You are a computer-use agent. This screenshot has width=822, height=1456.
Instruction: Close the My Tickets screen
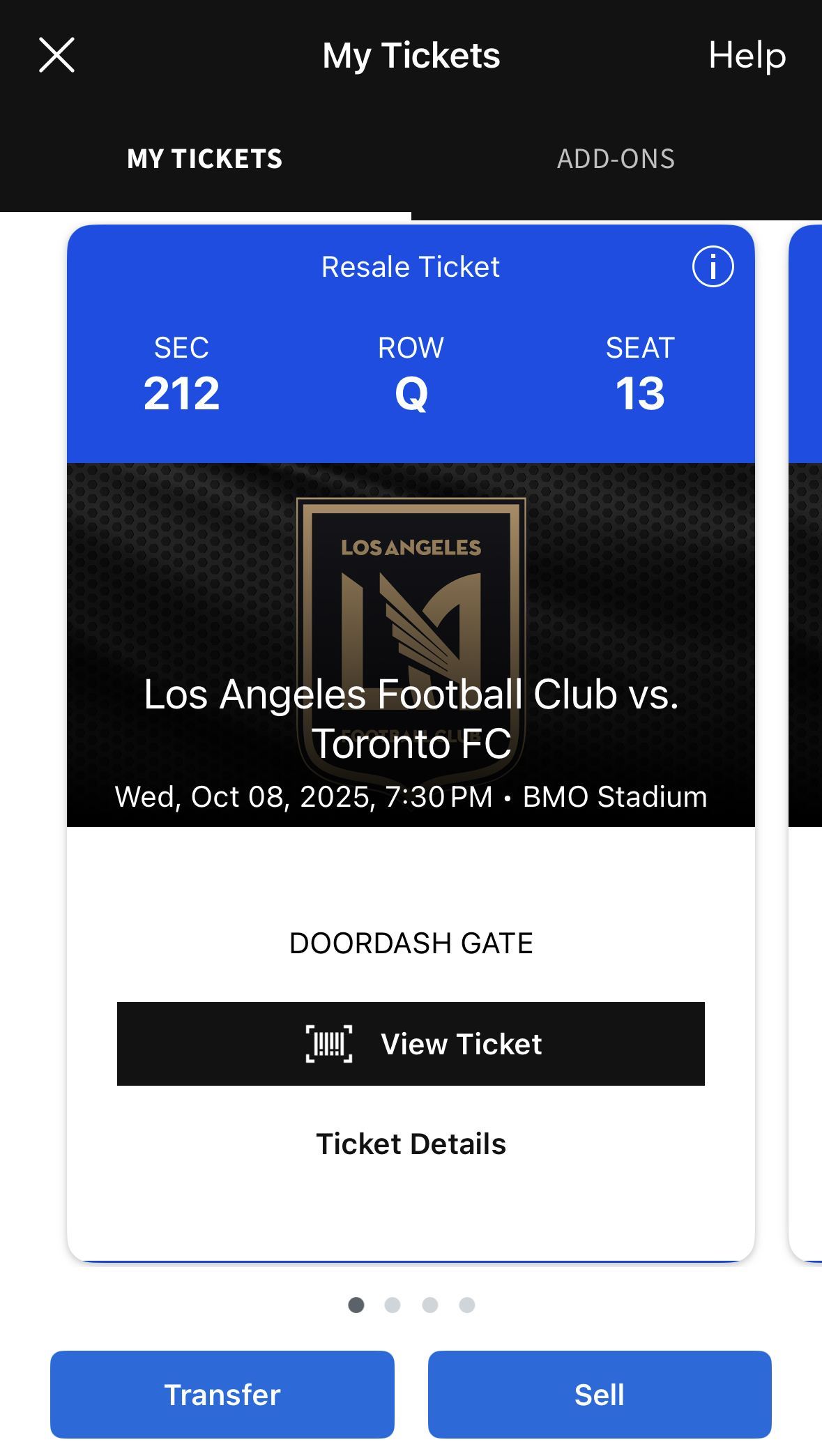click(x=56, y=55)
